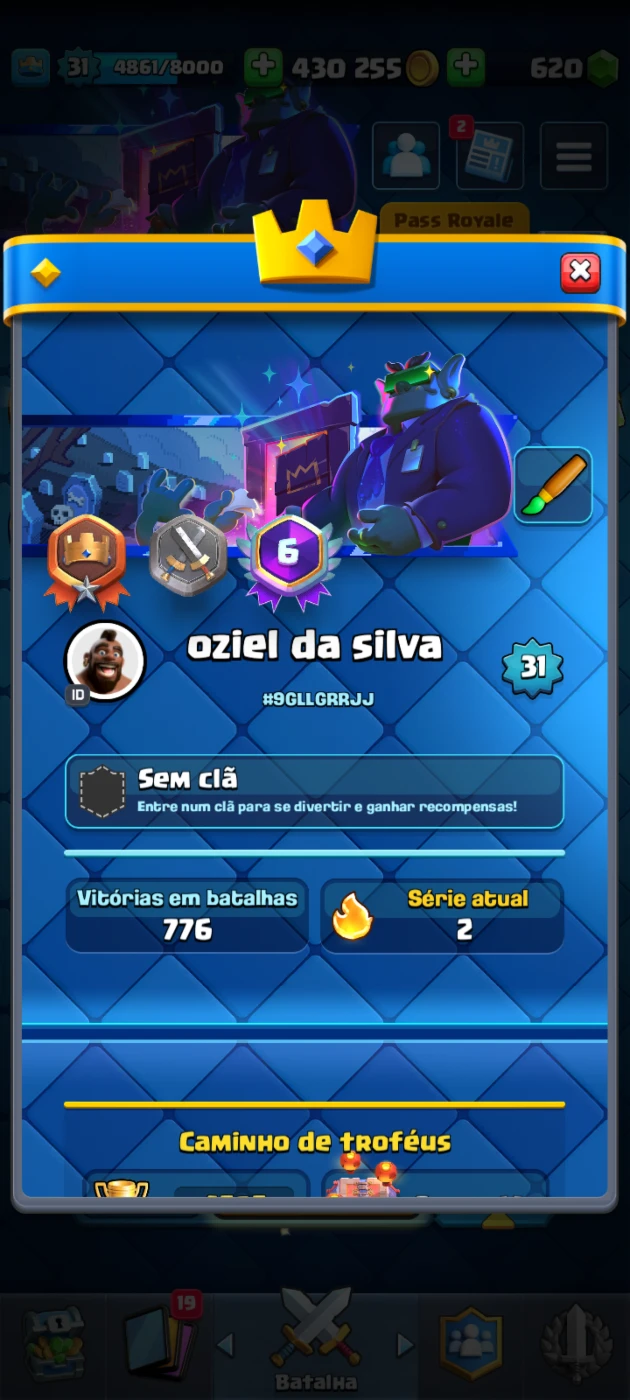Tap the Hog Rider profile avatar
630x1400 pixels.
click(x=104, y=660)
